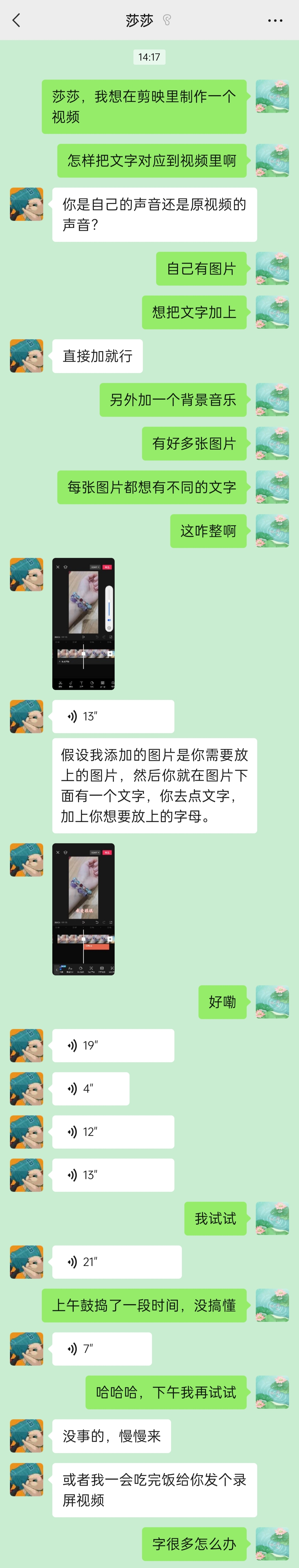Image resolution: width=299 pixels, height=1568 pixels.
Task: Play the 21-second voice message
Action: point(116,1262)
